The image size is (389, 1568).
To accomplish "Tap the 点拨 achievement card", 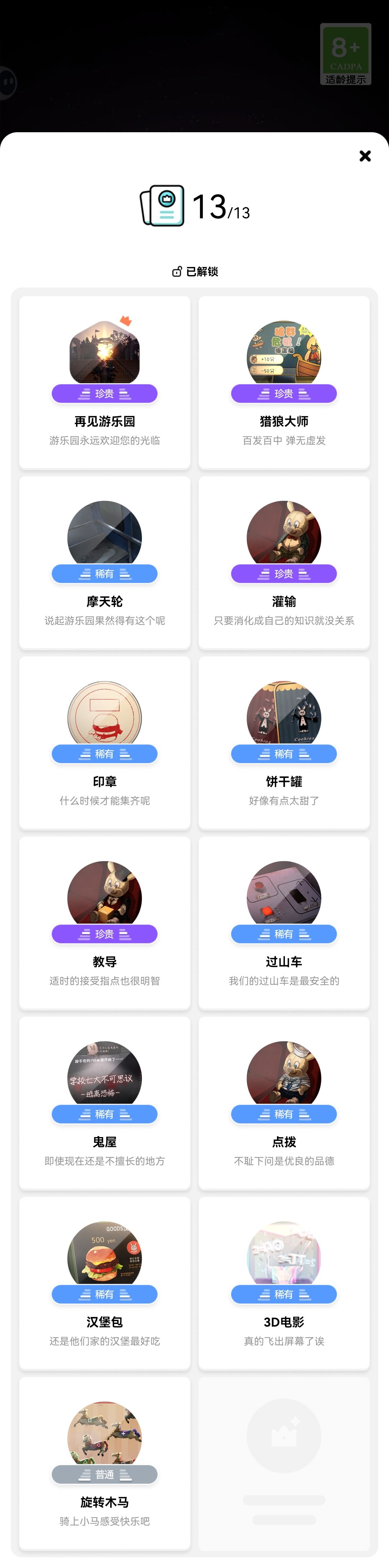I will [284, 1102].
